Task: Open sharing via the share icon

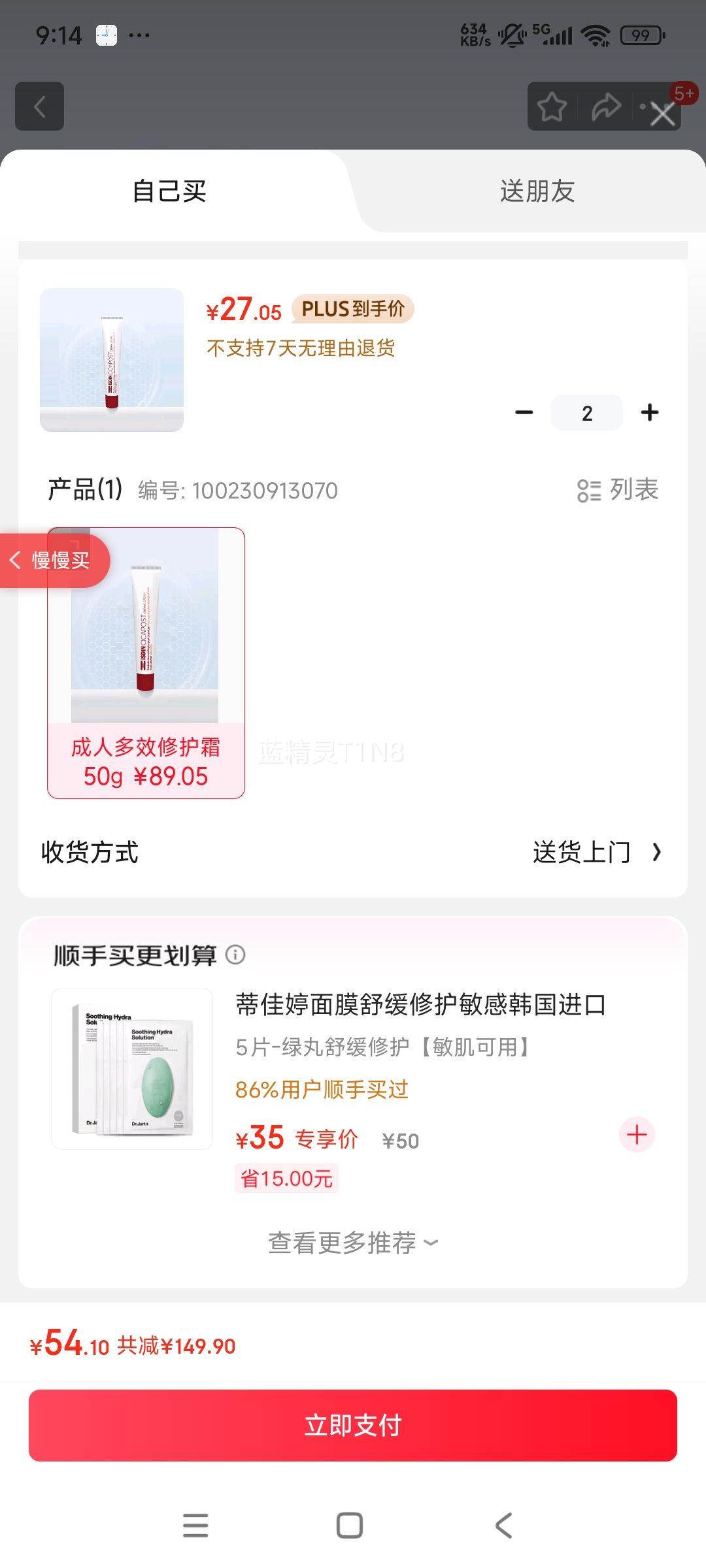Action: (606, 106)
